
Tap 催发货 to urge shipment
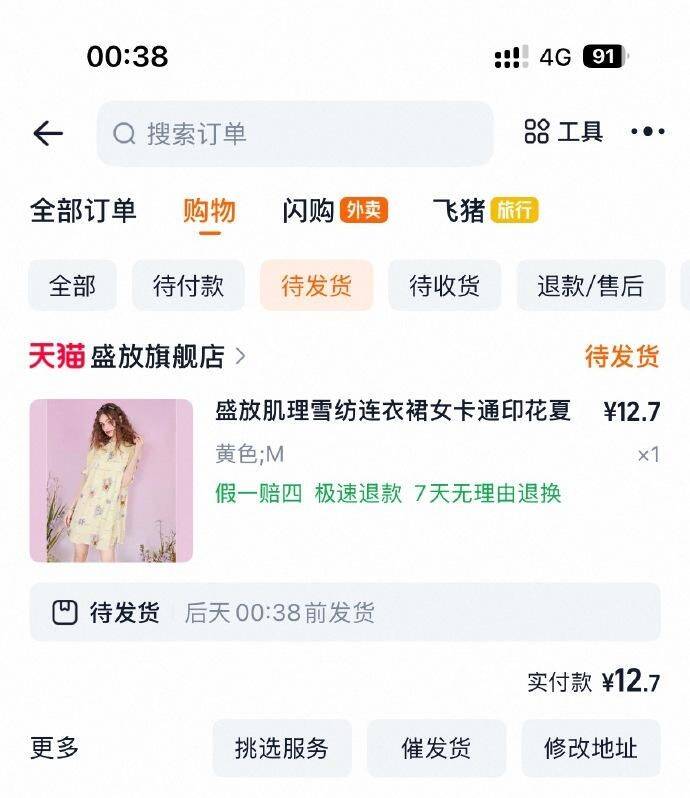click(x=436, y=748)
